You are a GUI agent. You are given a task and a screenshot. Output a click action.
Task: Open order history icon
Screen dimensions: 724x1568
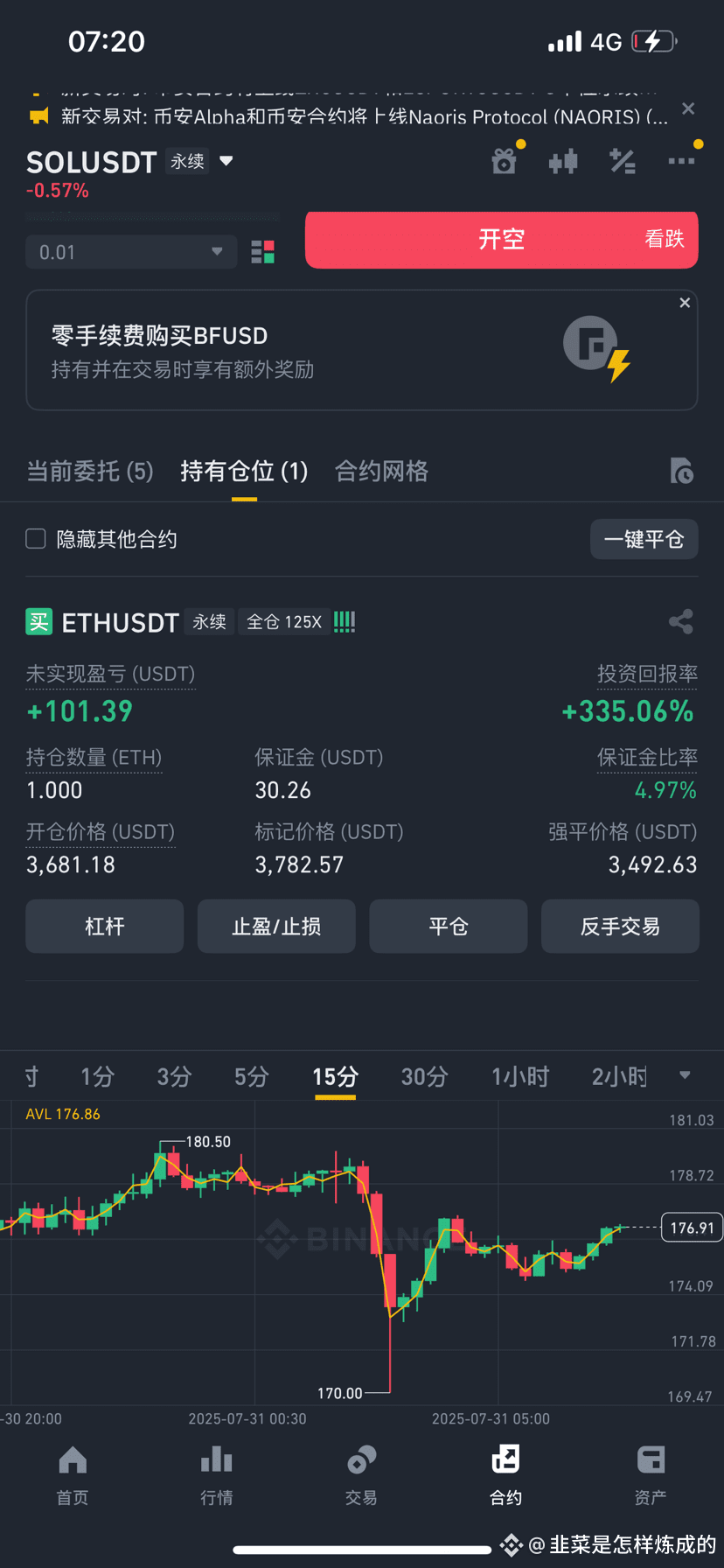click(681, 472)
